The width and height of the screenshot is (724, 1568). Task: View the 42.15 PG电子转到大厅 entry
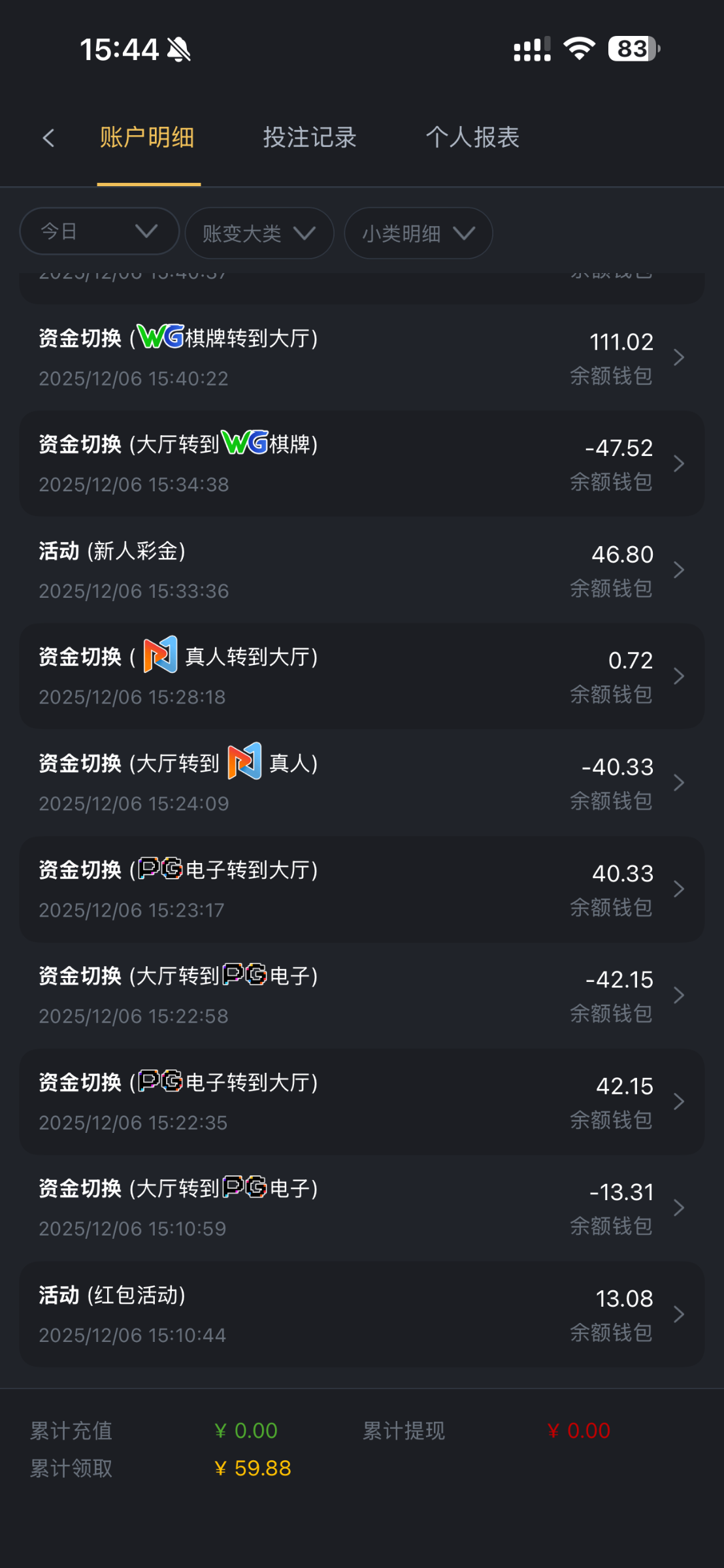(361, 1102)
